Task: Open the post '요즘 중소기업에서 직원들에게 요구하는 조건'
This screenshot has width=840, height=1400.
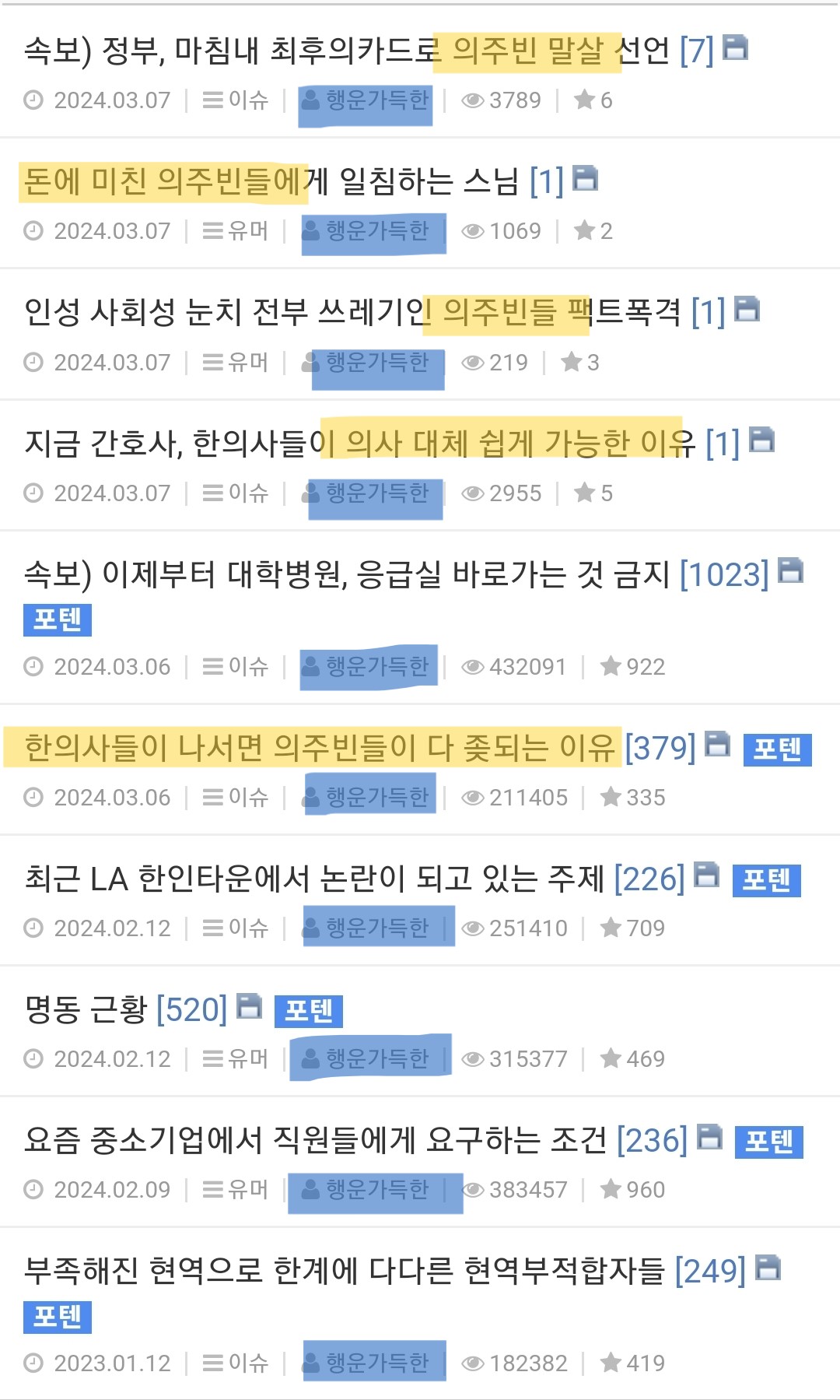Action: [316, 1140]
